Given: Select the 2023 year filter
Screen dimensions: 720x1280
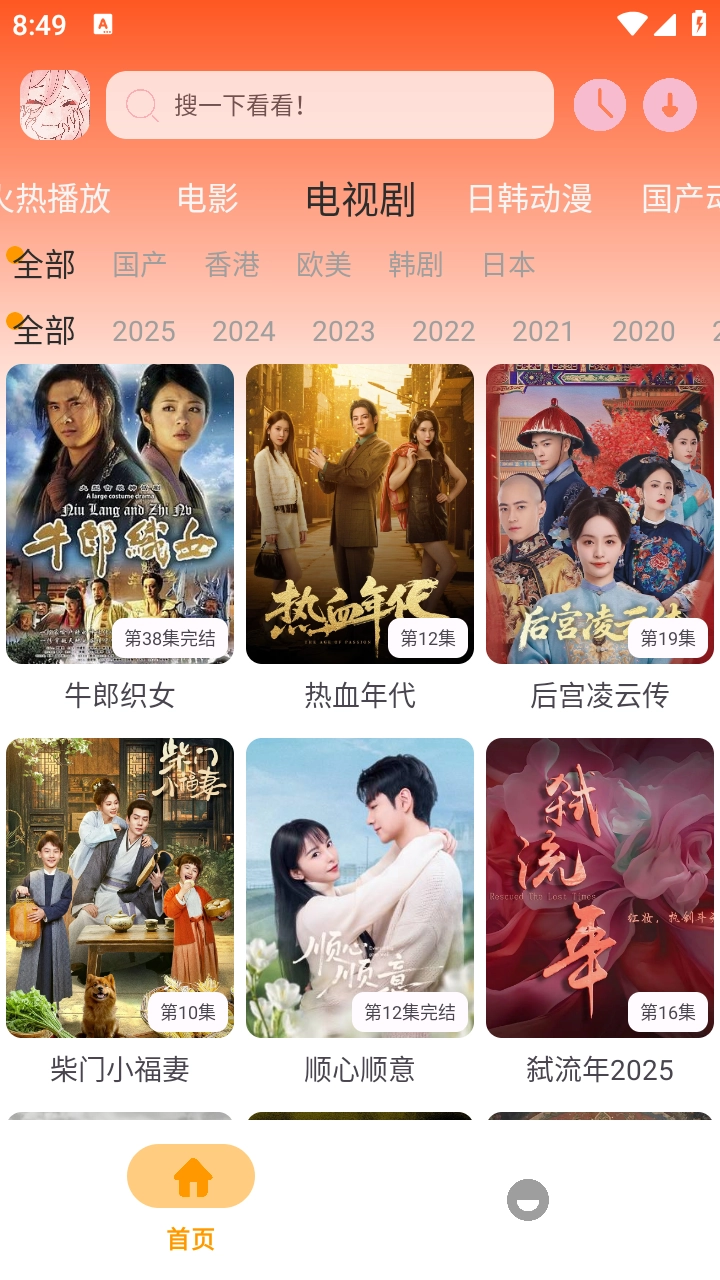Looking at the screenshot, I should pos(343,331).
